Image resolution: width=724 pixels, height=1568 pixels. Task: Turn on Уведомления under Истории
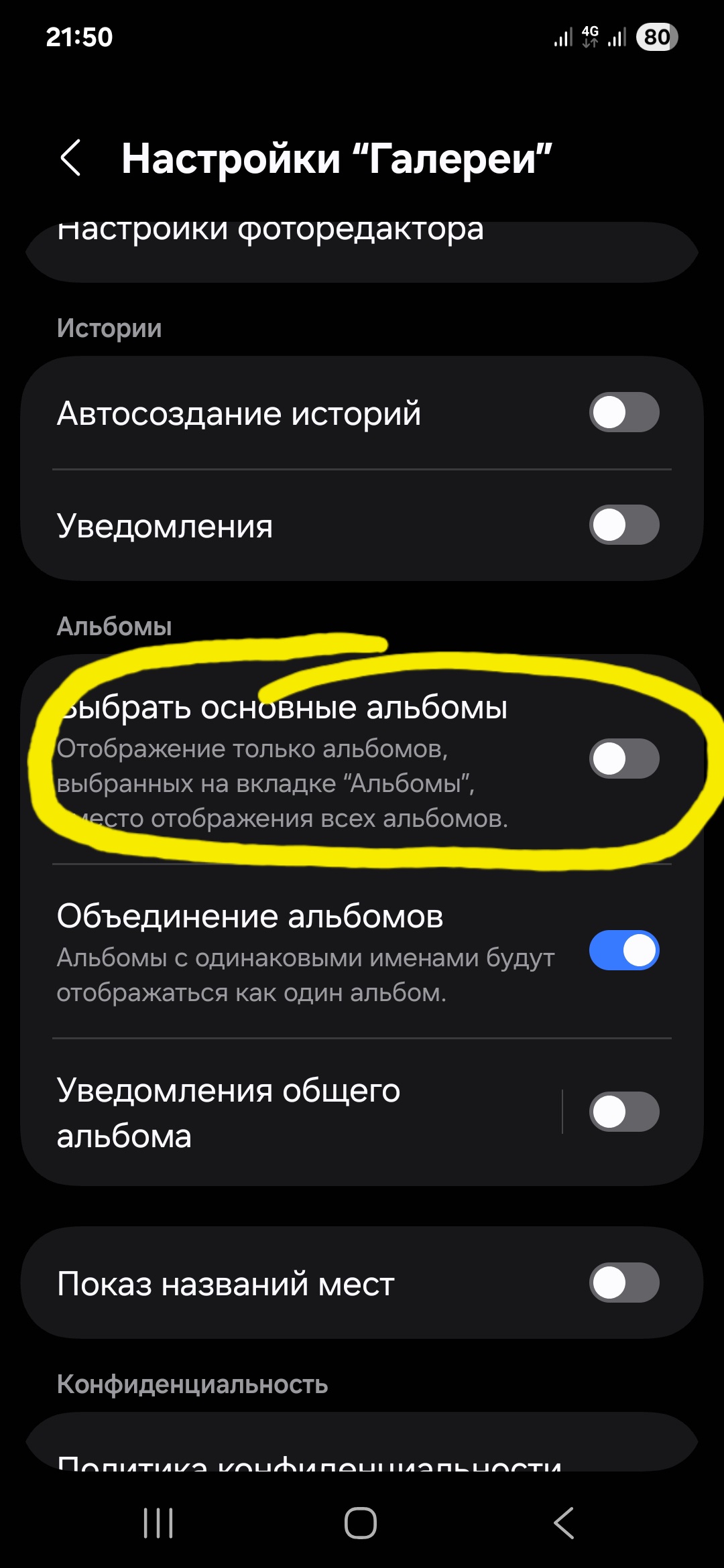(x=624, y=525)
